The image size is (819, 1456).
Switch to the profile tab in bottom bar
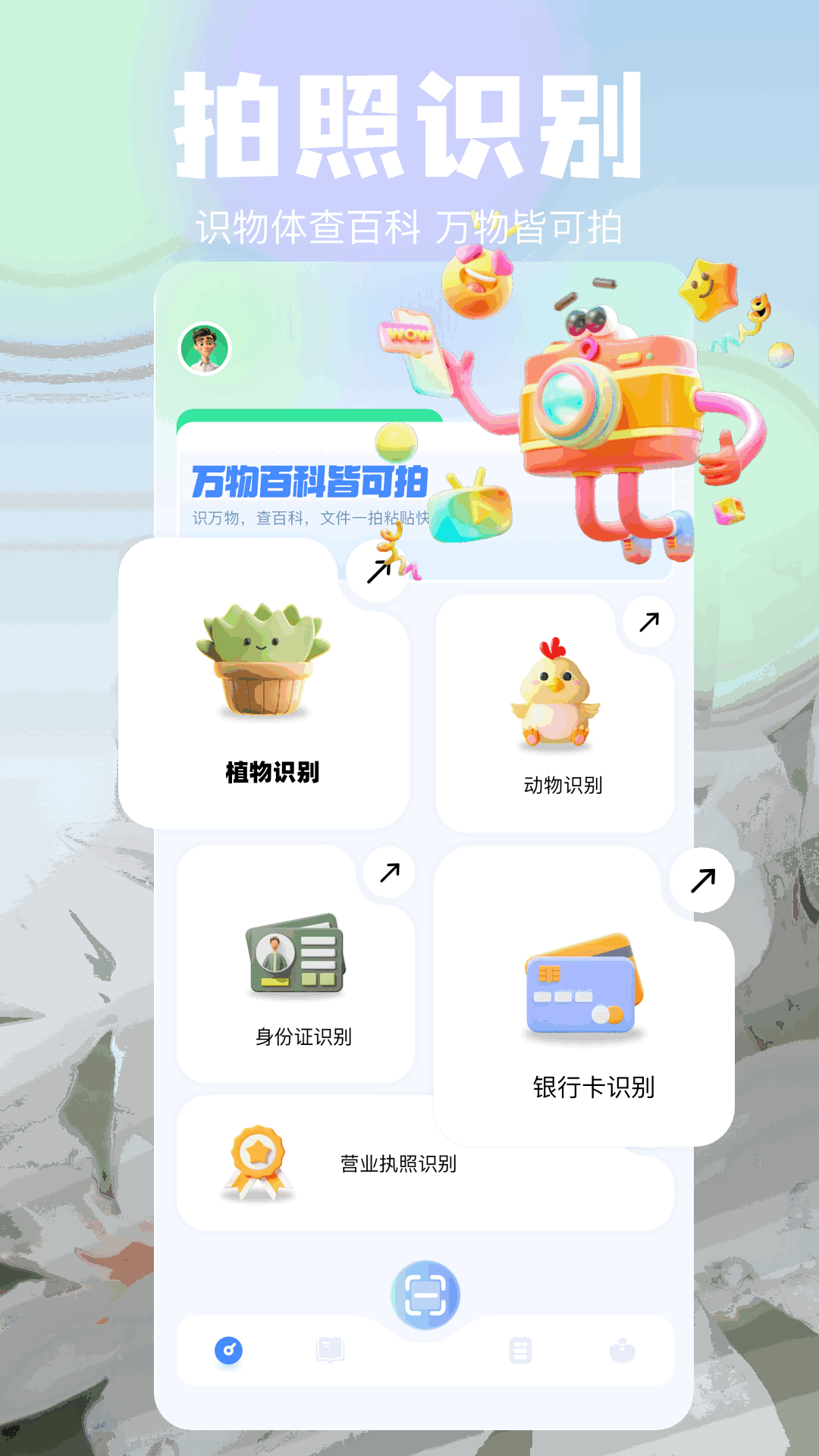coord(623,1351)
